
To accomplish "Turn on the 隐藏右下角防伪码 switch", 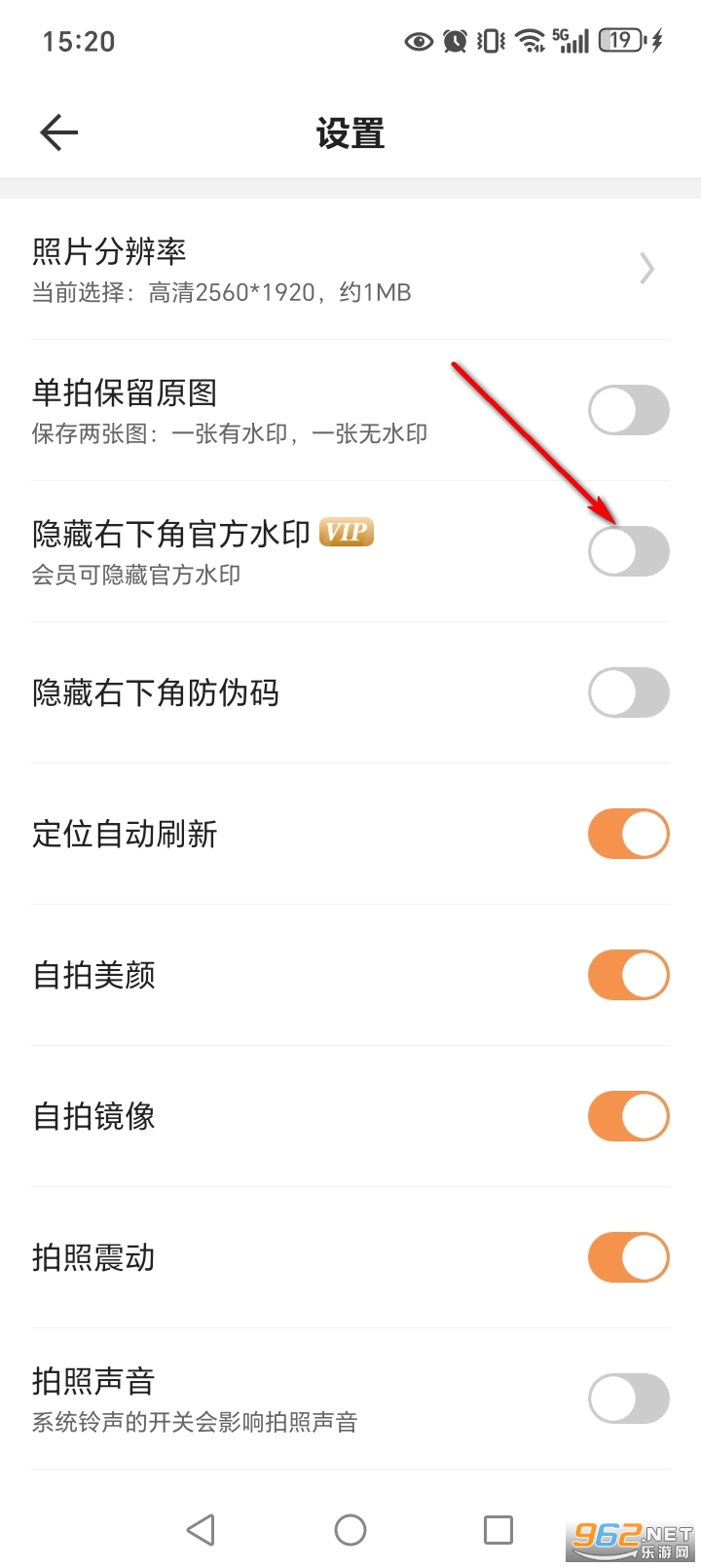I will coord(628,692).
